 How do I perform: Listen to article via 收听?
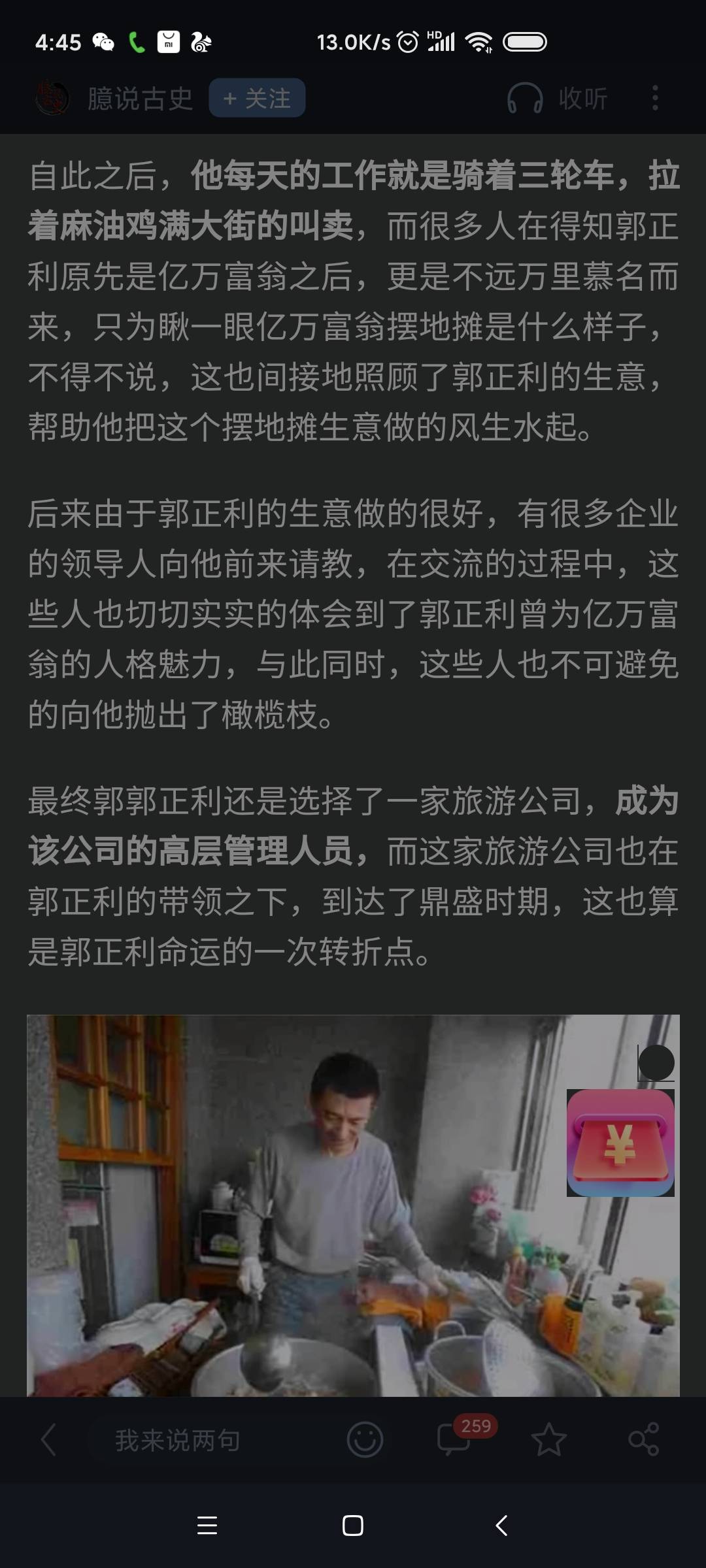pos(558,99)
